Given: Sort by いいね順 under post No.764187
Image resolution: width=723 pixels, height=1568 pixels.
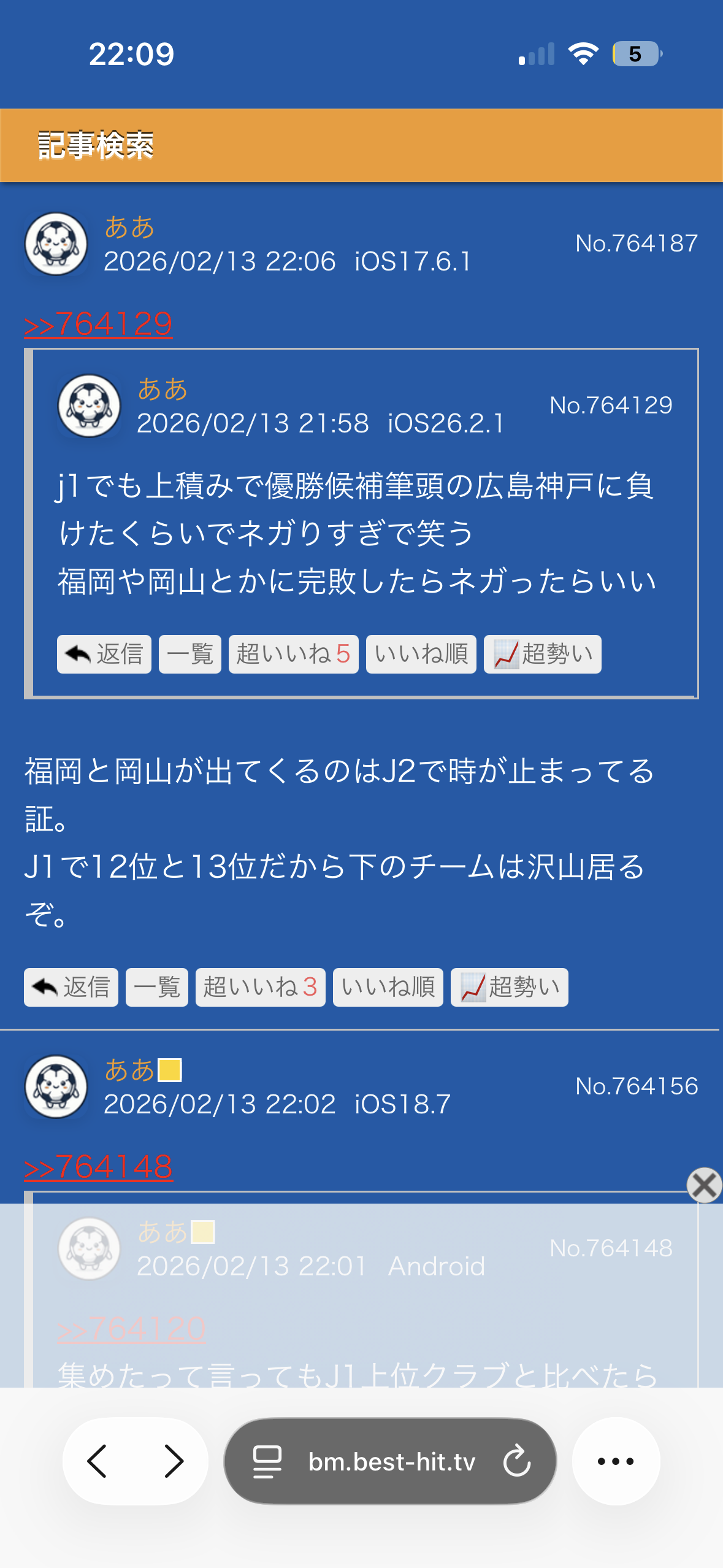Looking at the screenshot, I should point(388,987).
